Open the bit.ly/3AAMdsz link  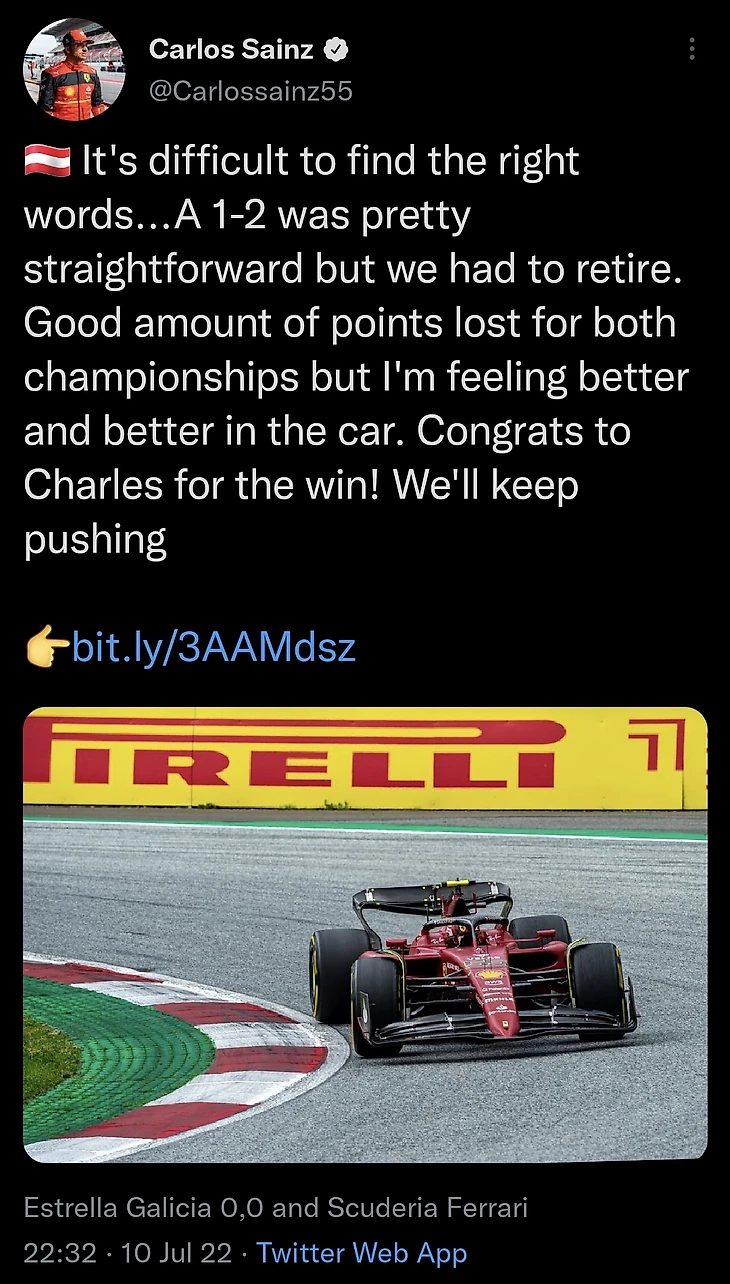[x=214, y=648]
